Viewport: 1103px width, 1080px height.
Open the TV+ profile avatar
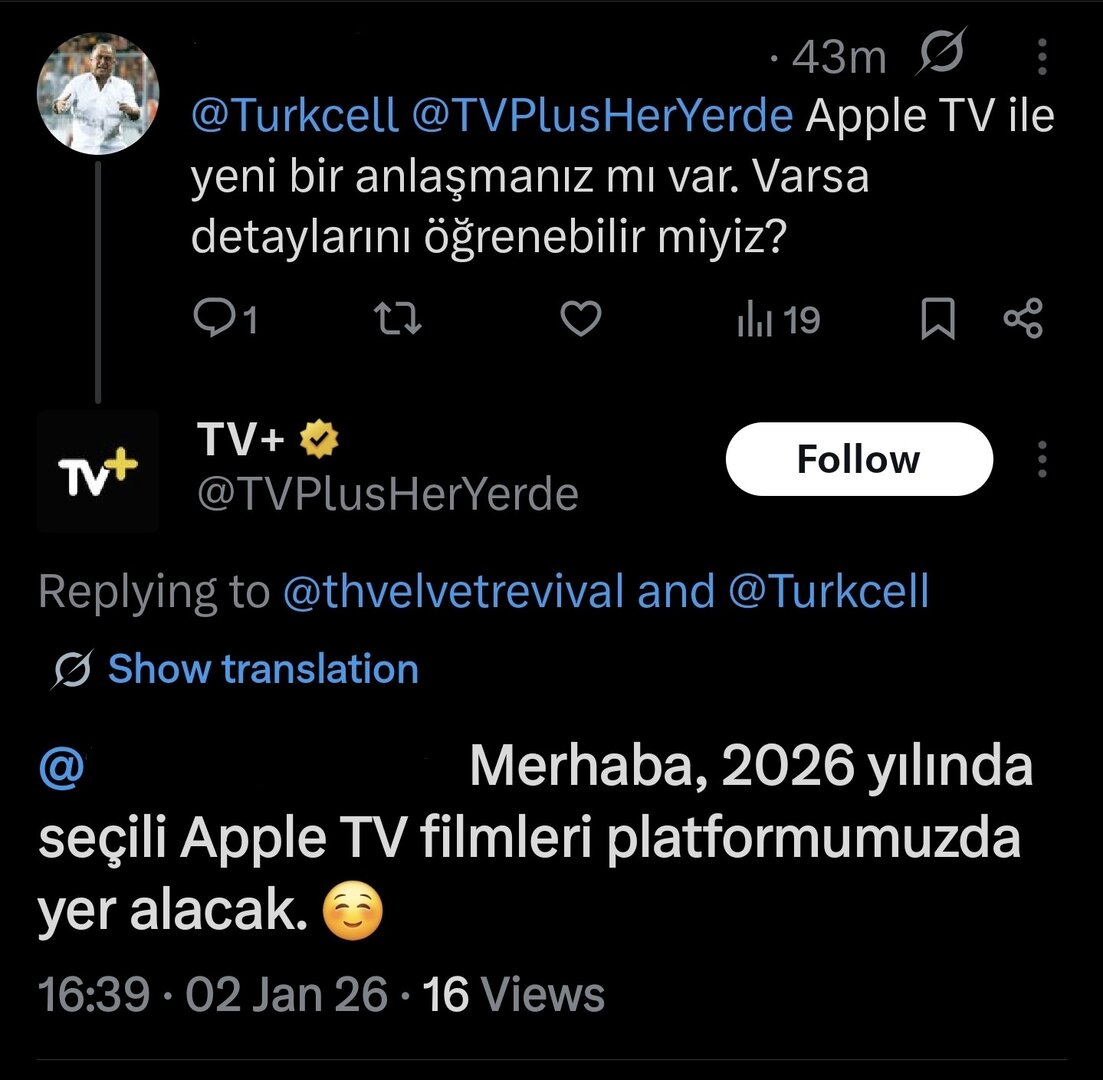click(97, 470)
